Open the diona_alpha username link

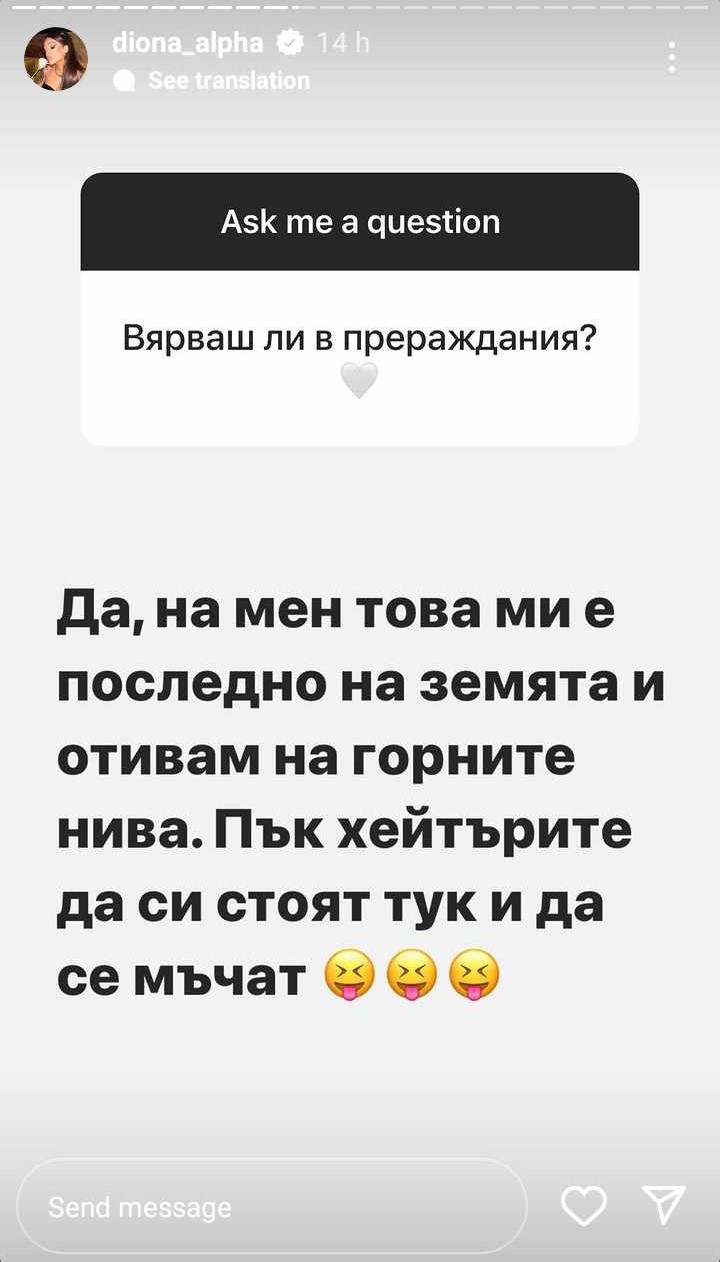tap(187, 43)
